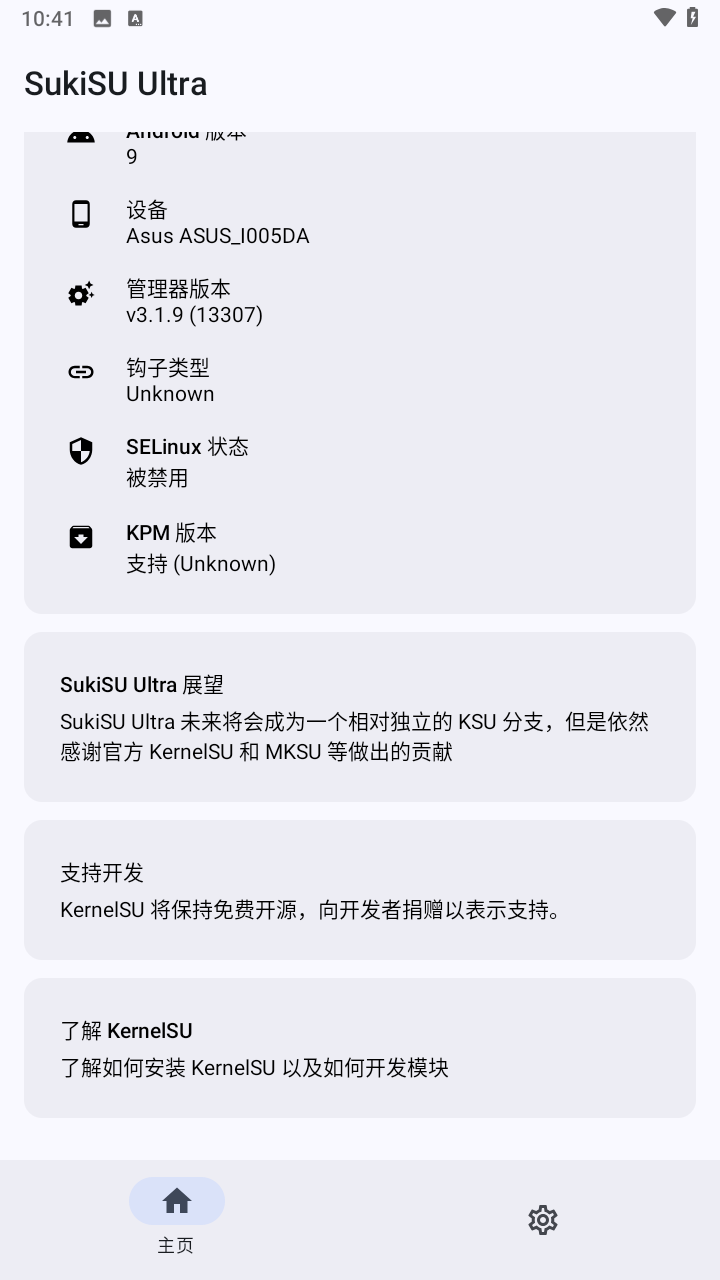Open the settings gear in bottom bar
The width and height of the screenshot is (720, 1280).
(542, 1220)
